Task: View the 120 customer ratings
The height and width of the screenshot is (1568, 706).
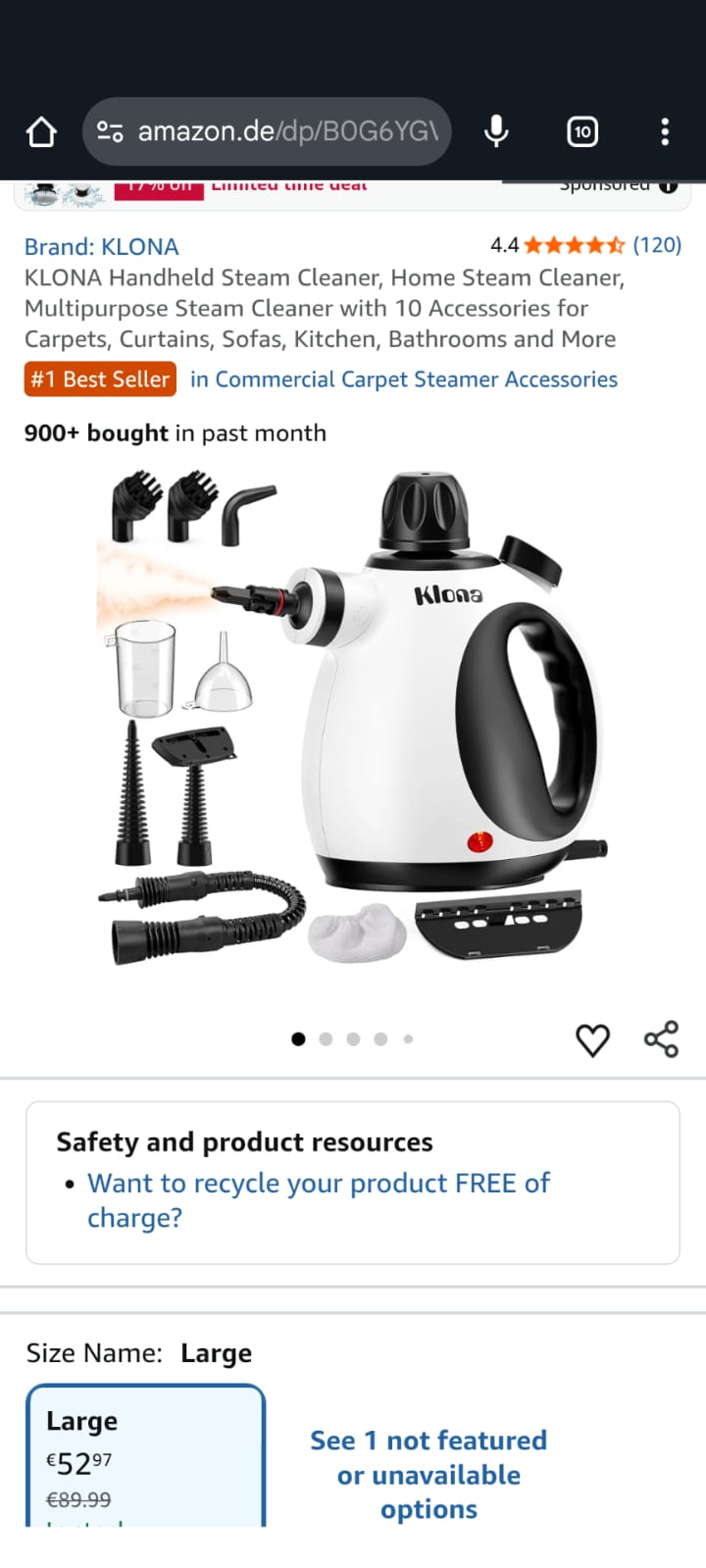Action: click(656, 245)
